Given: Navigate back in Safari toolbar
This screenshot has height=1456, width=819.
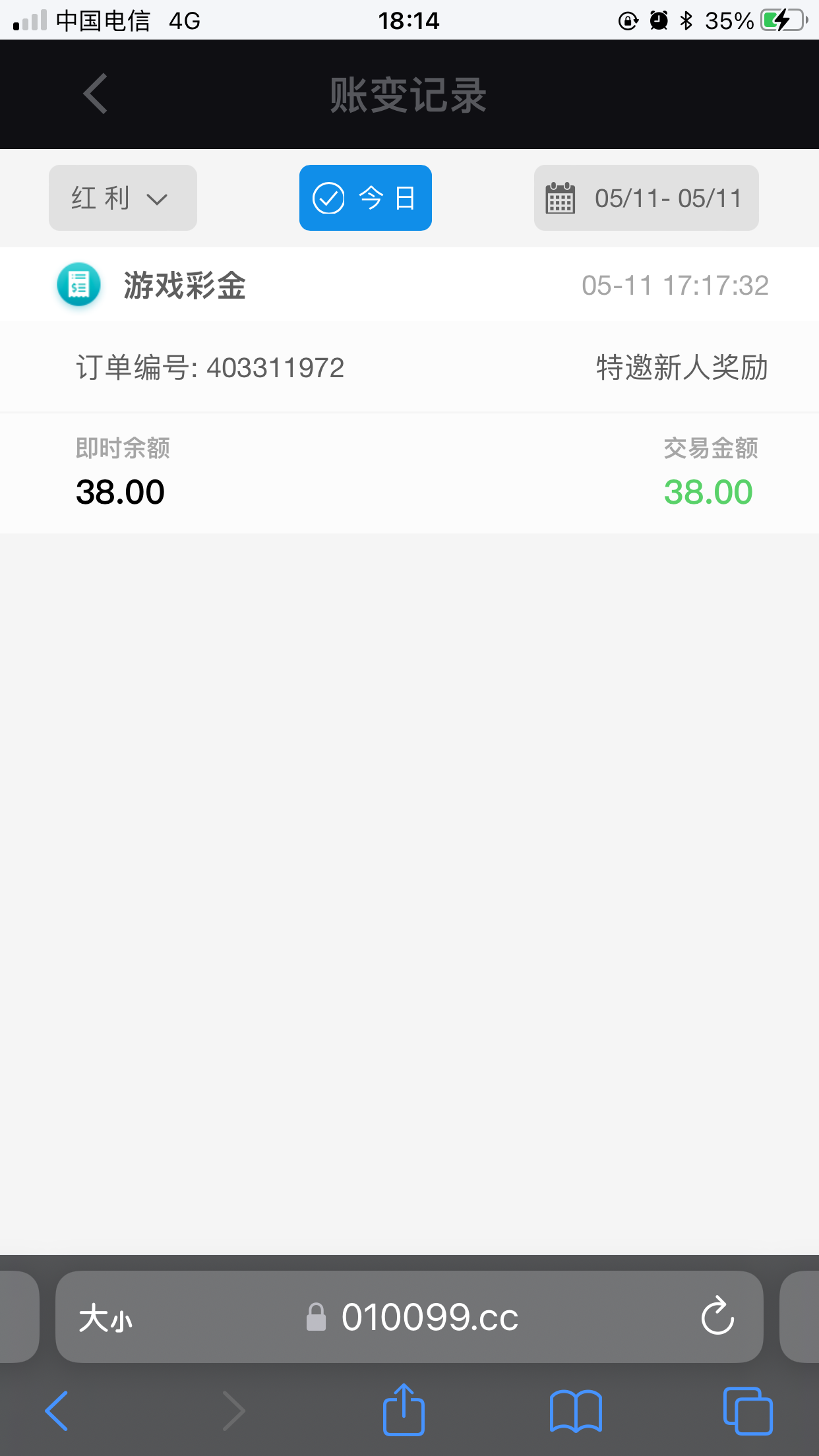Looking at the screenshot, I should (57, 1411).
